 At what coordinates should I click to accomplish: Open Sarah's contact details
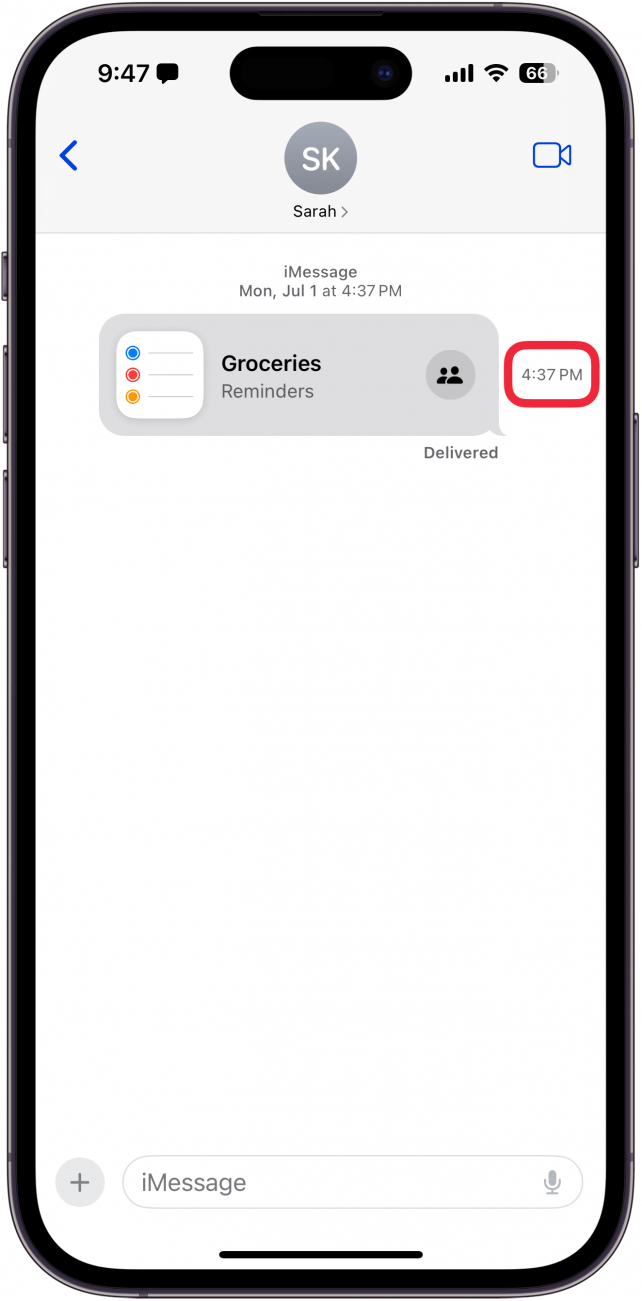[320, 170]
